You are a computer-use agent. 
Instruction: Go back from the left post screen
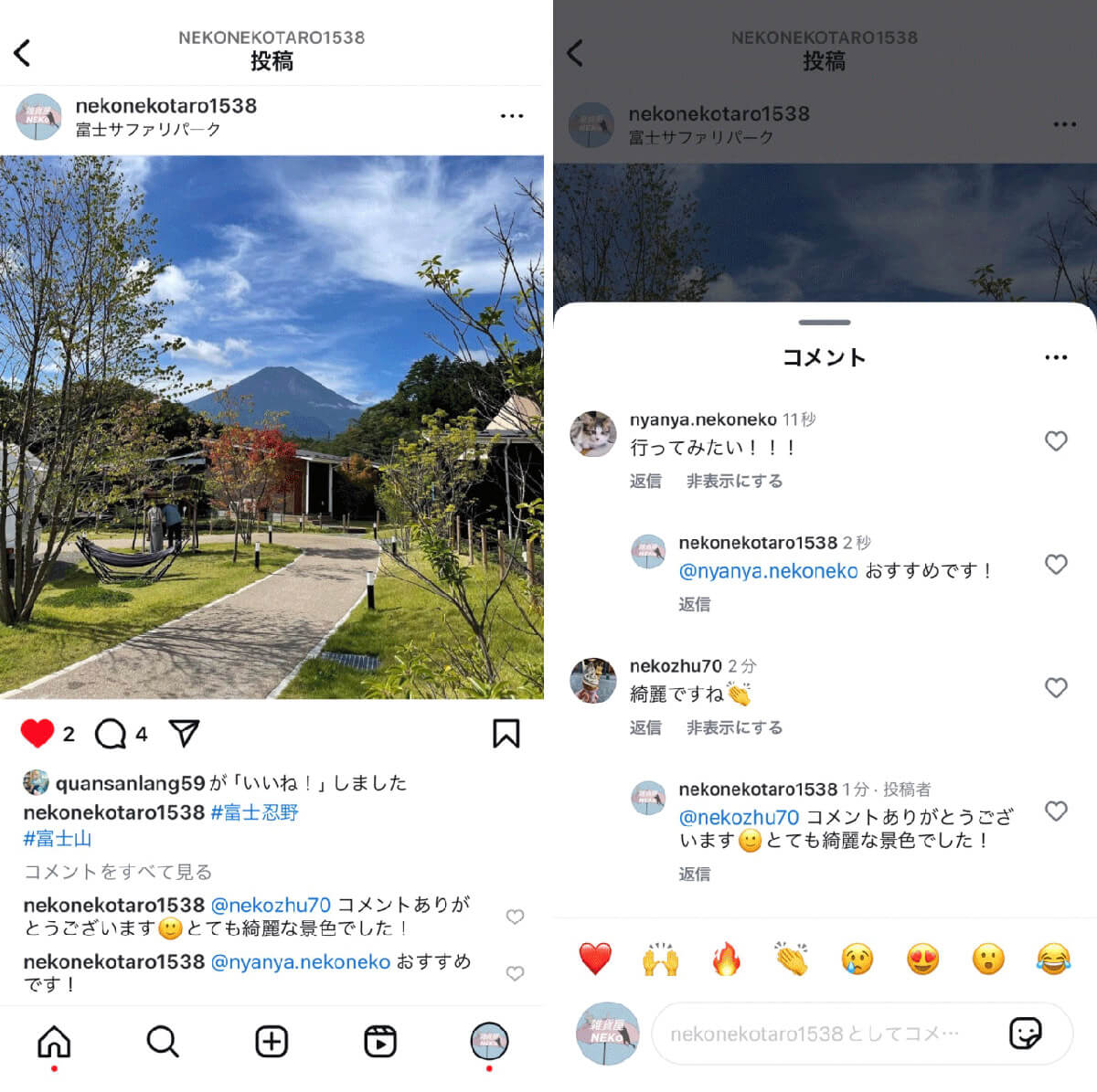pyautogui.click(x=23, y=53)
